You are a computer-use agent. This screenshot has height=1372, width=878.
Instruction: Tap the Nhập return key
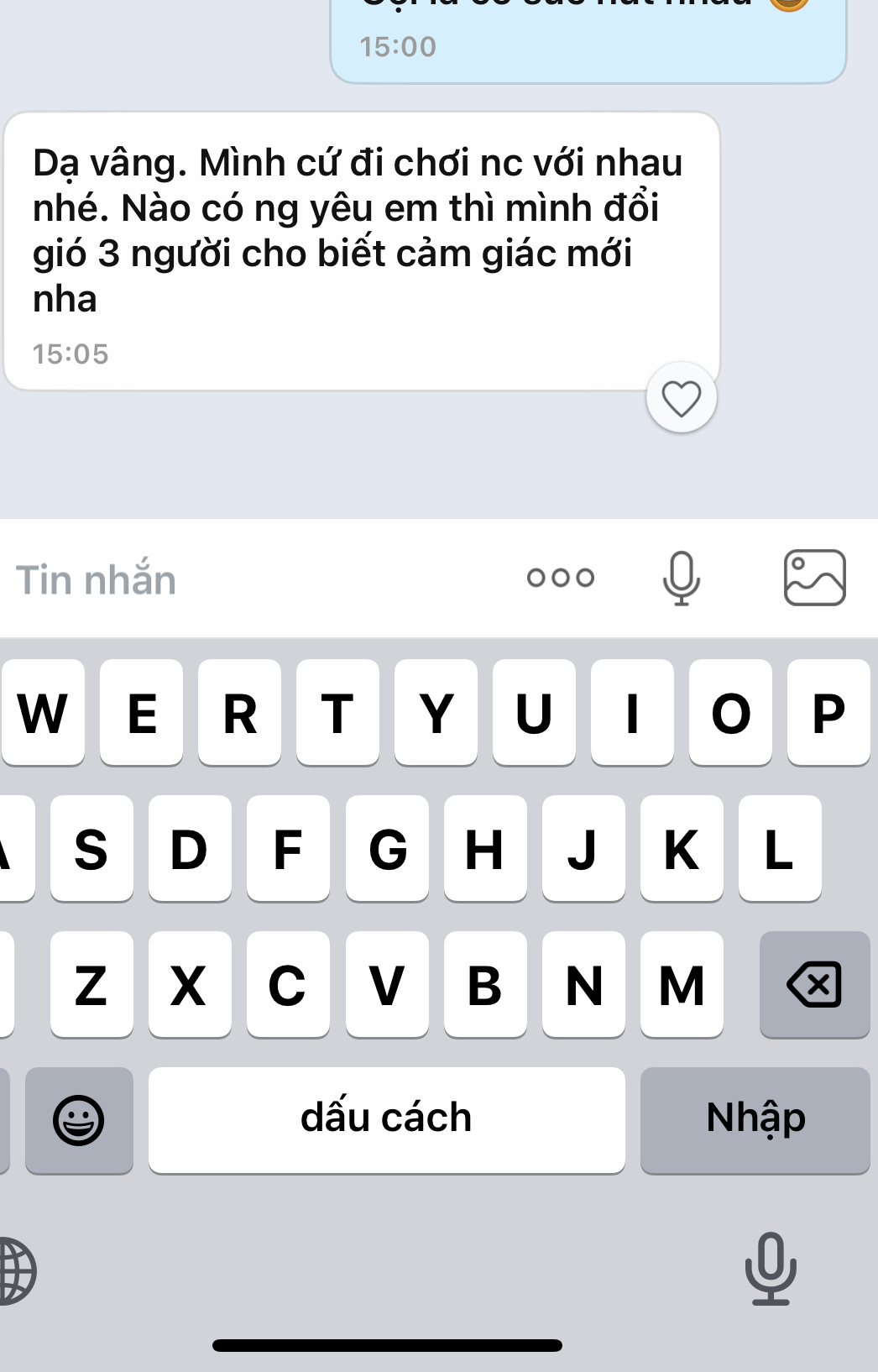[755, 1119]
